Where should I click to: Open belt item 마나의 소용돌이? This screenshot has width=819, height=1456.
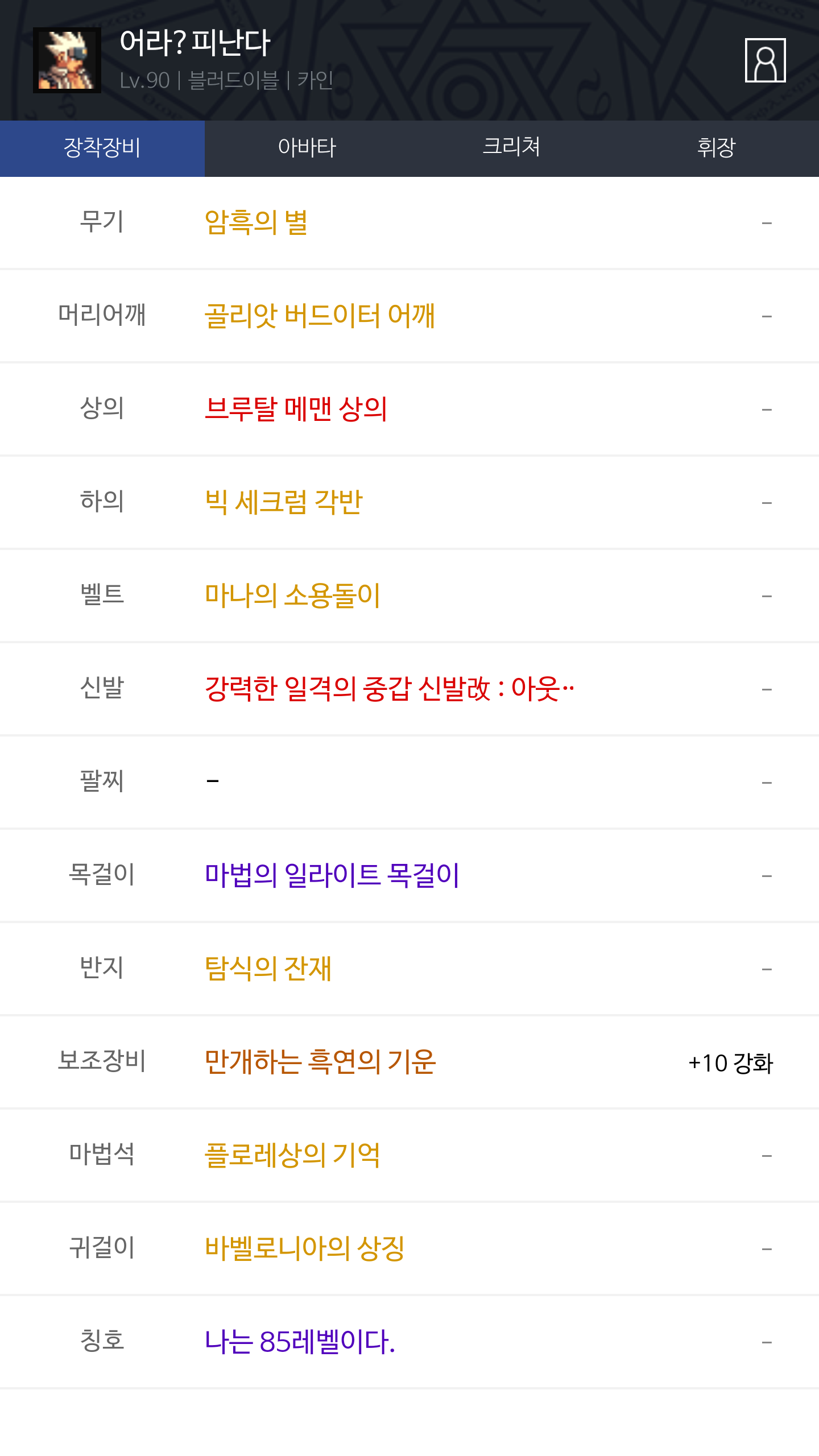pyautogui.click(x=292, y=595)
